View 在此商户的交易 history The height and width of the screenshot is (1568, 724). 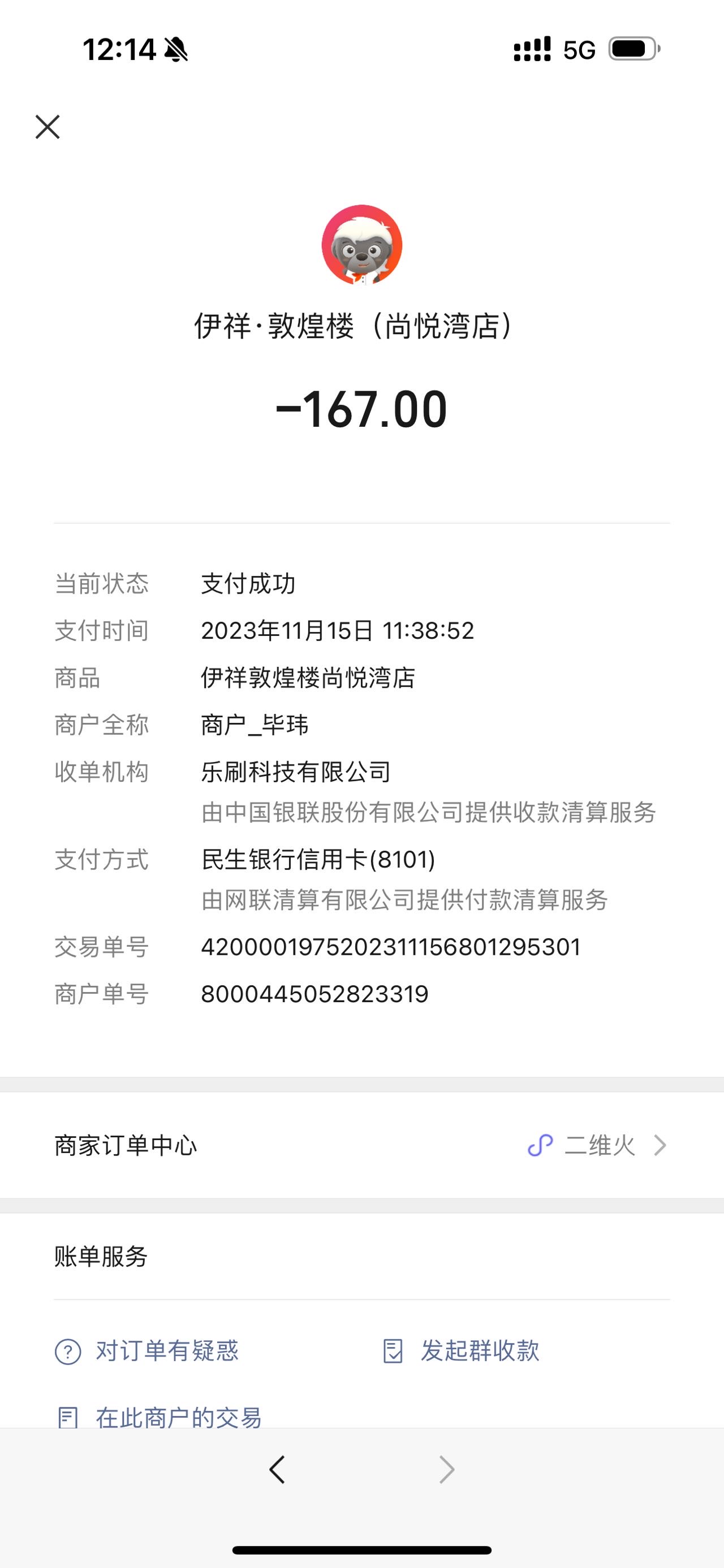(158, 1418)
